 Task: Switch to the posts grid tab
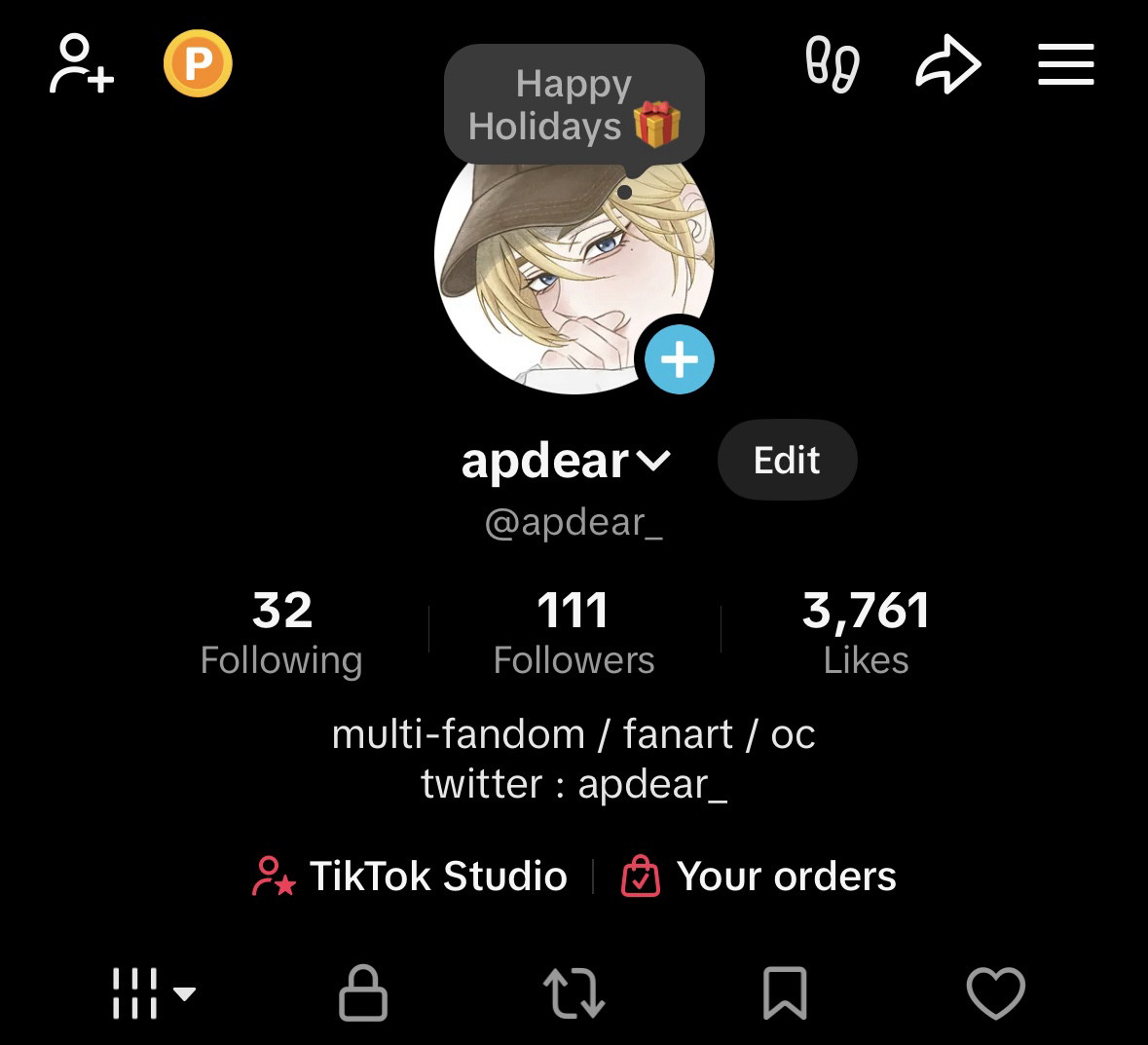(x=151, y=993)
